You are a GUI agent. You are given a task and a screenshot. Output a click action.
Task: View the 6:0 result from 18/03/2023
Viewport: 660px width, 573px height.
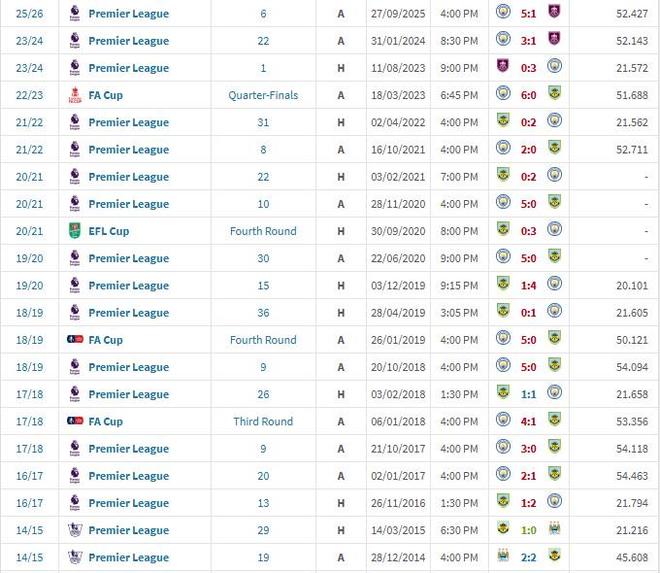(528, 95)
